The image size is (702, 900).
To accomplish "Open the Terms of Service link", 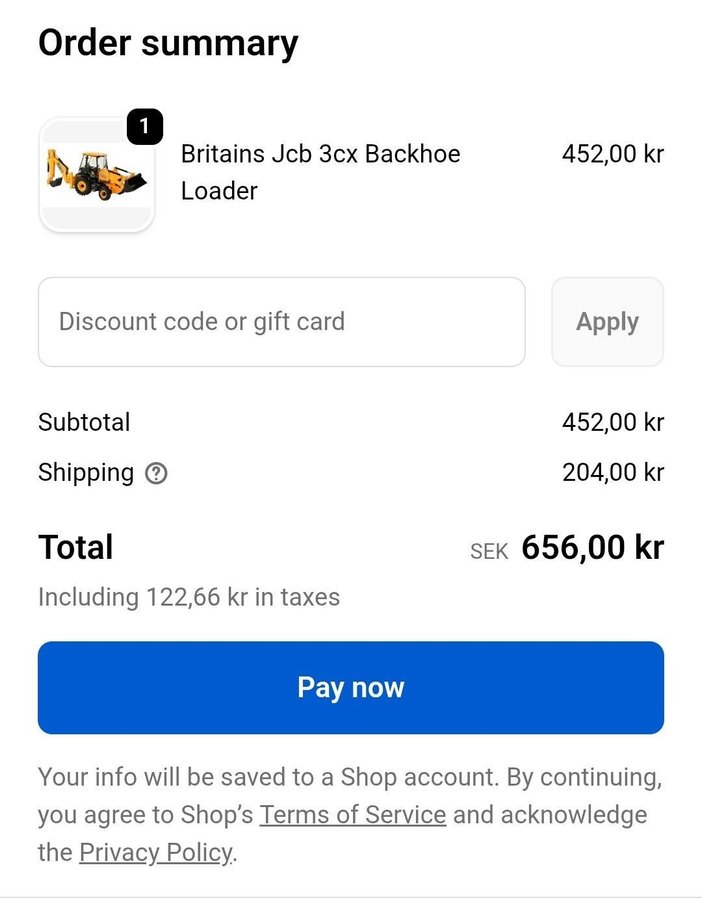I will pyautogui.click(x=353, y=815).
